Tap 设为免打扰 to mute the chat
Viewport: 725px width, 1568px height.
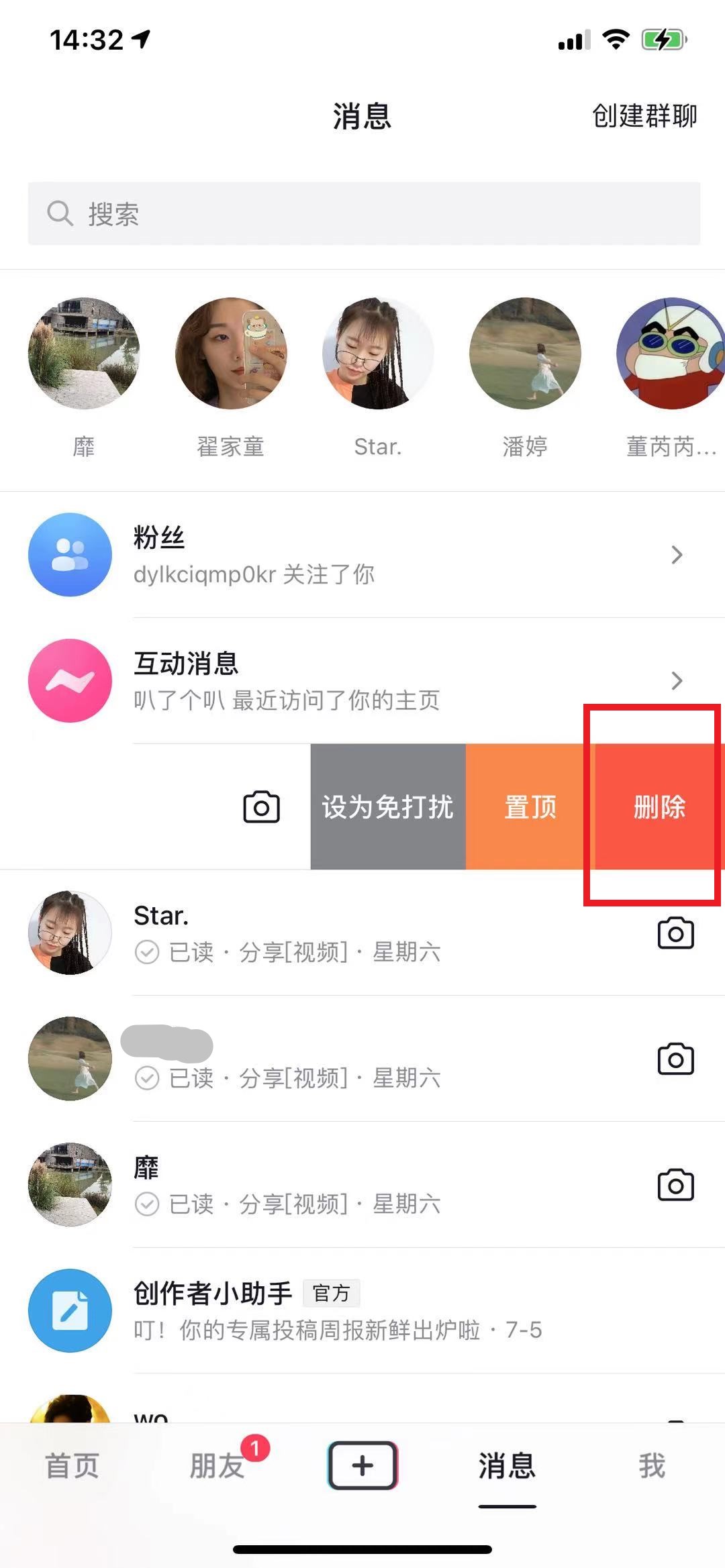click(388, 806)
